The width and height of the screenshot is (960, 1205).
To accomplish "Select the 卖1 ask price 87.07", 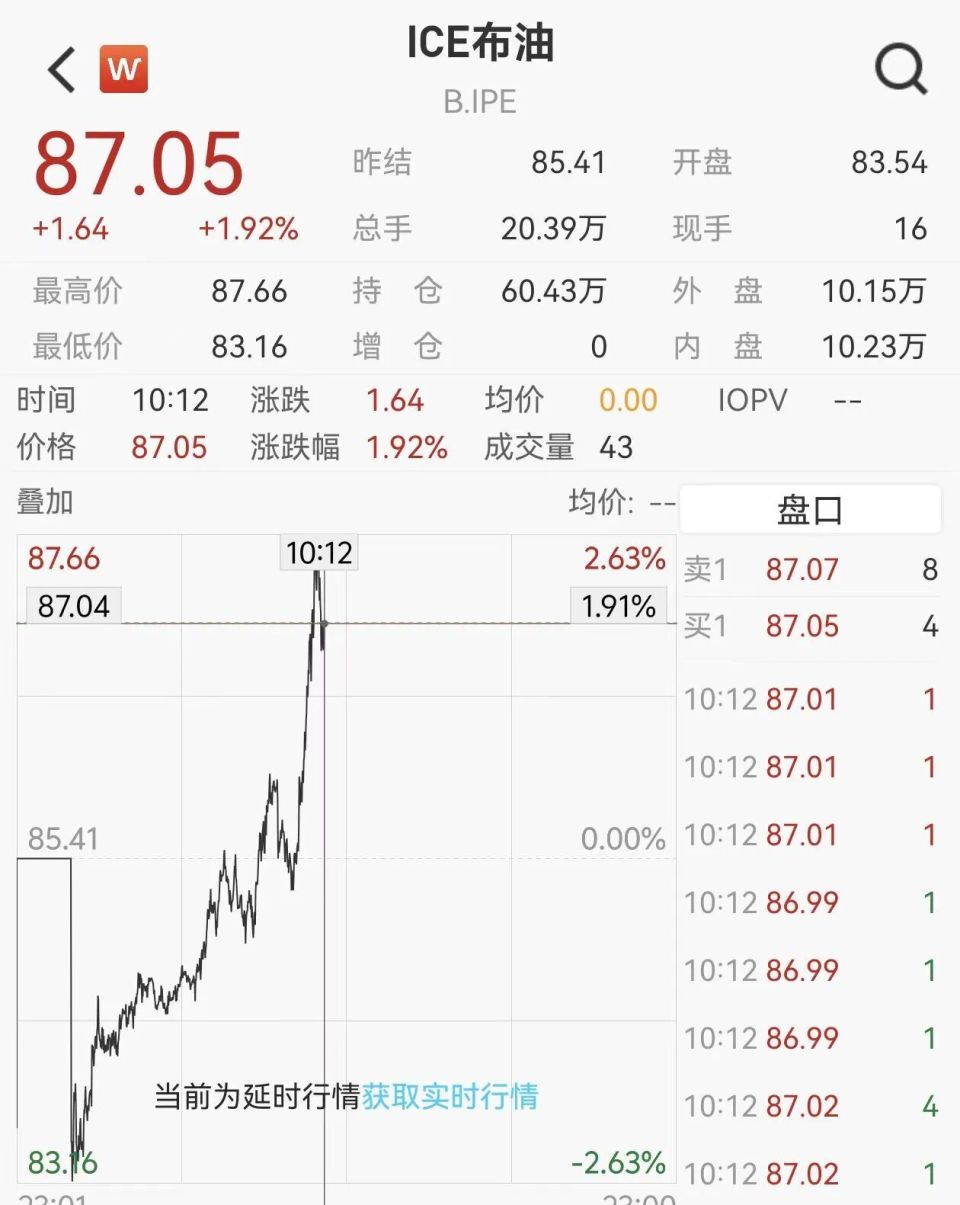I will coord(800,569).
